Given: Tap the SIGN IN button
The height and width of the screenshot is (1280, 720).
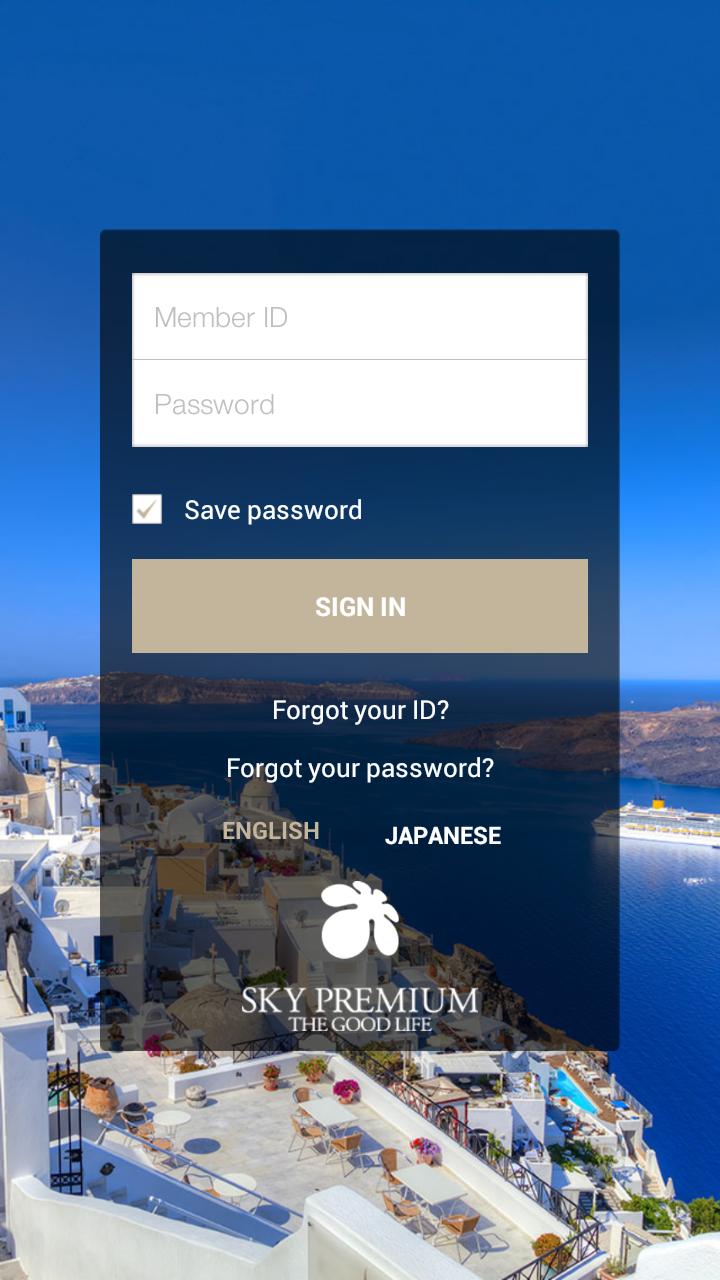Looking at the screenshot, I should [360, 606].
